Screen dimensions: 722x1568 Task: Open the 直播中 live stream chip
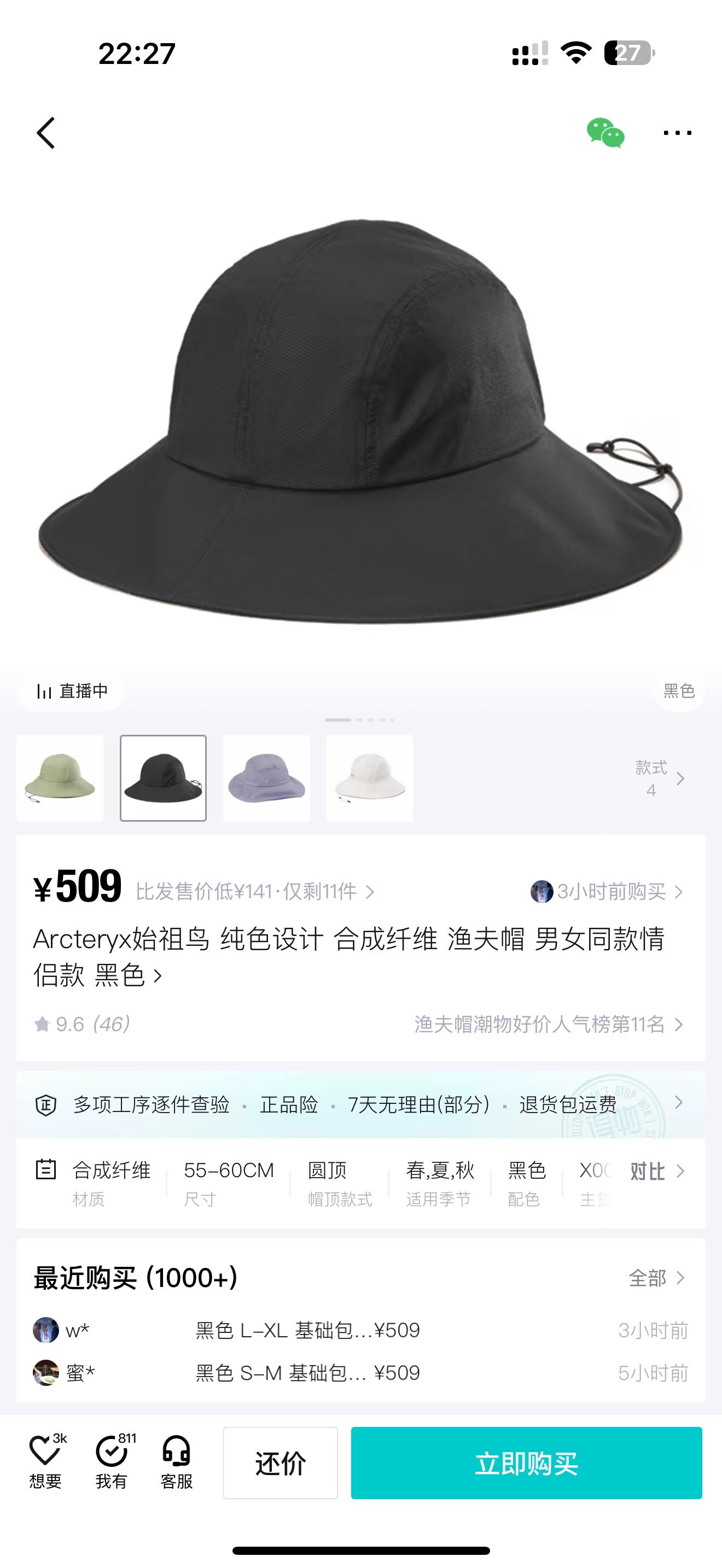click(72, 691)
